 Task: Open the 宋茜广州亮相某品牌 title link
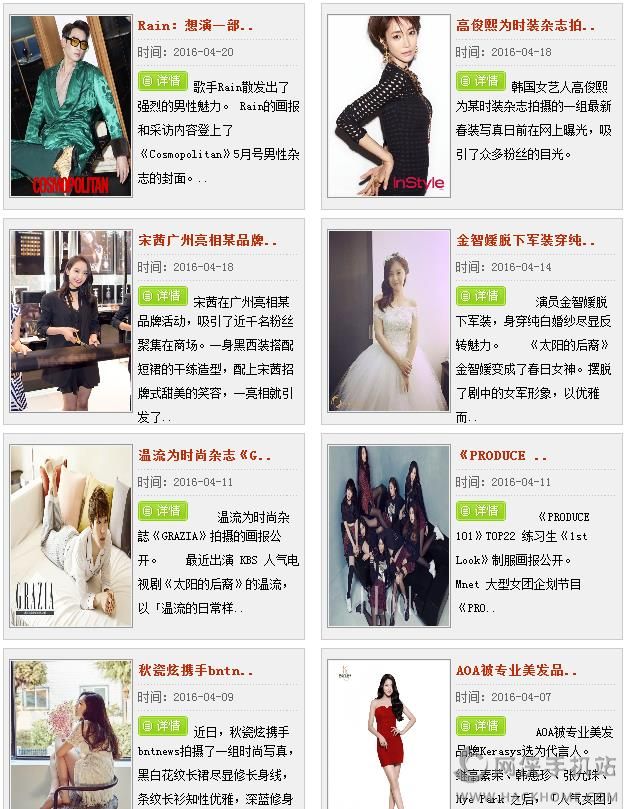[207, 241]
